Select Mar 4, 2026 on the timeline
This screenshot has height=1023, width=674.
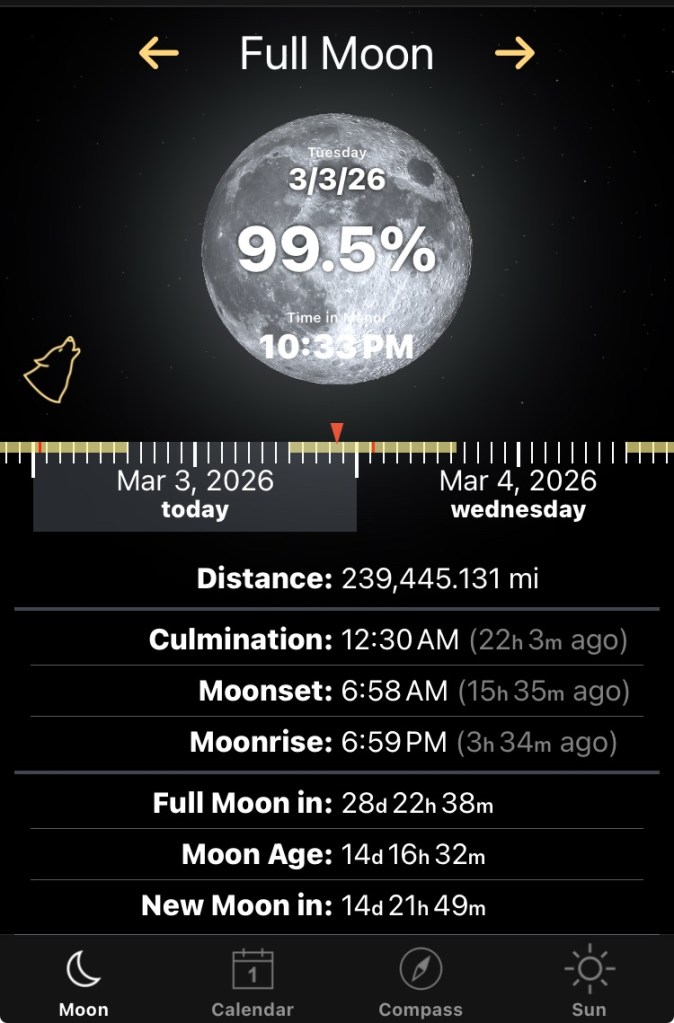pyautogui.click(x=517, y=494)
